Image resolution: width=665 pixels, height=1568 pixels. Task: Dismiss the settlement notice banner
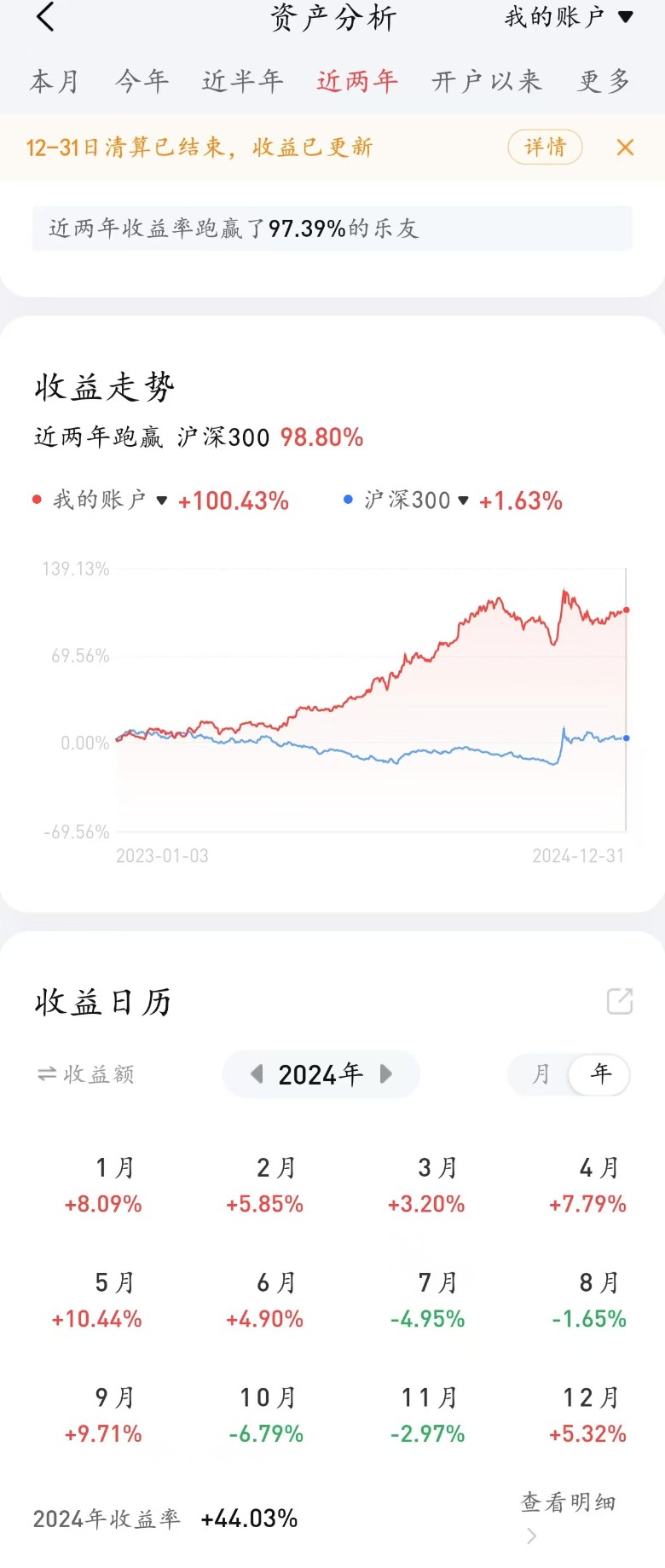coord(625,148)
